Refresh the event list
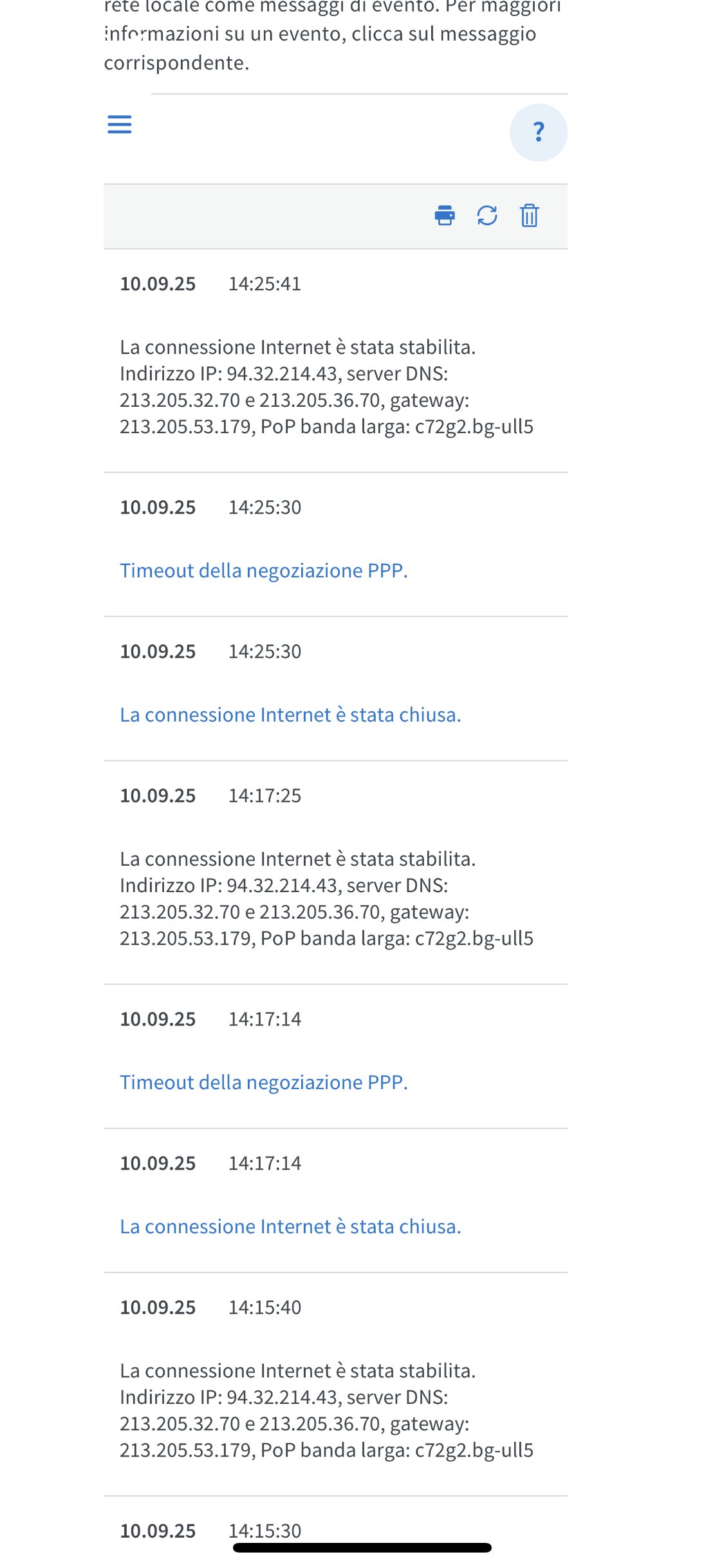The width and height of the screenshot is (724, 1568). [487, 216]
